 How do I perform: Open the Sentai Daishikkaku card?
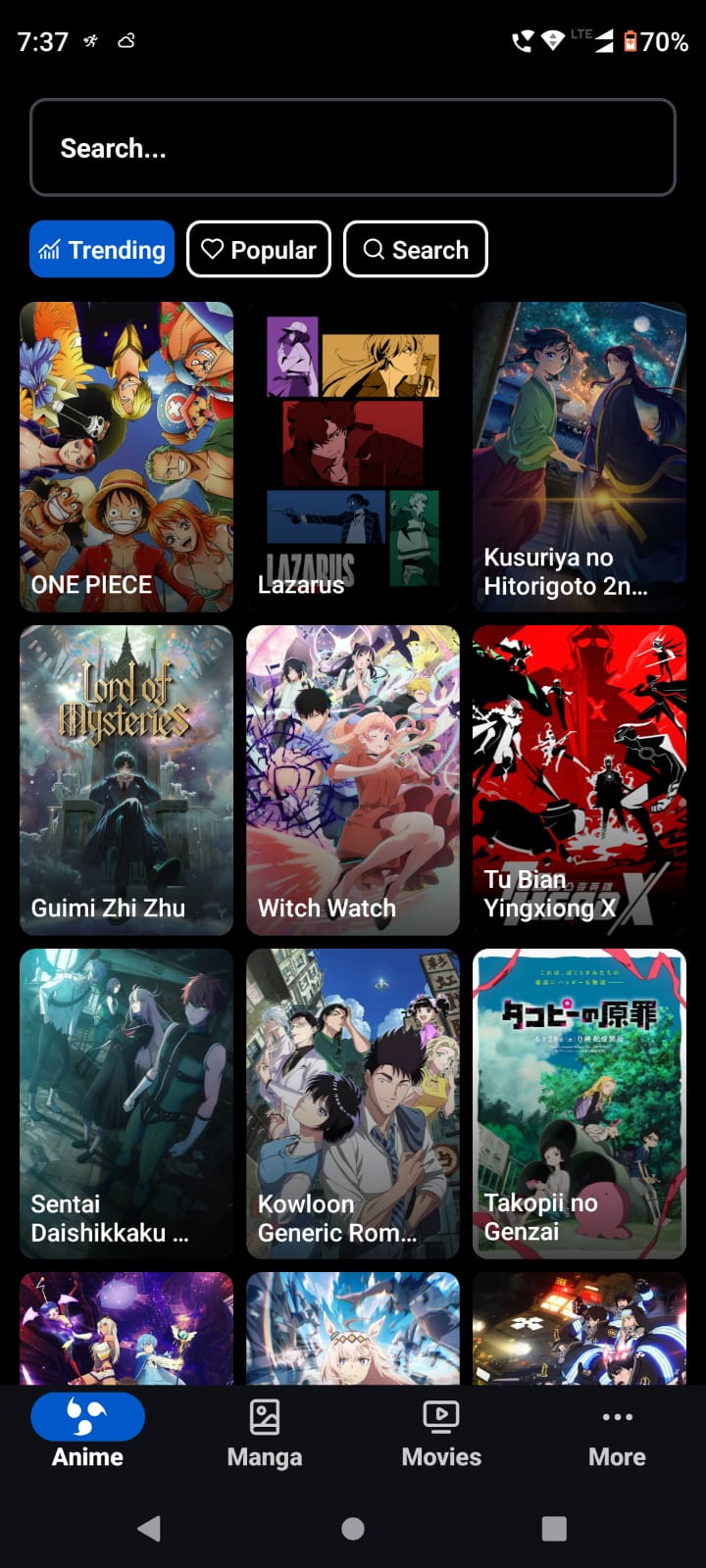click(x=126, y=1103)
